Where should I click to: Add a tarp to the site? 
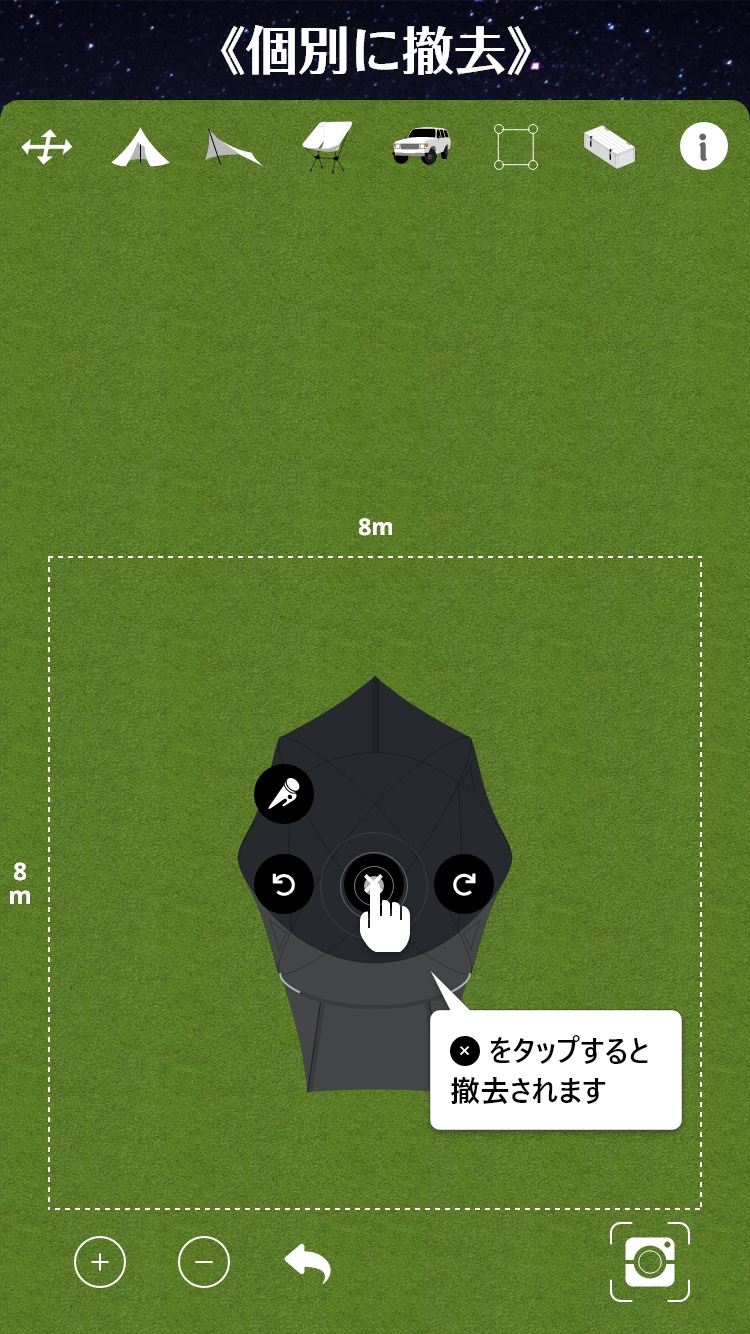coord(233,148)
